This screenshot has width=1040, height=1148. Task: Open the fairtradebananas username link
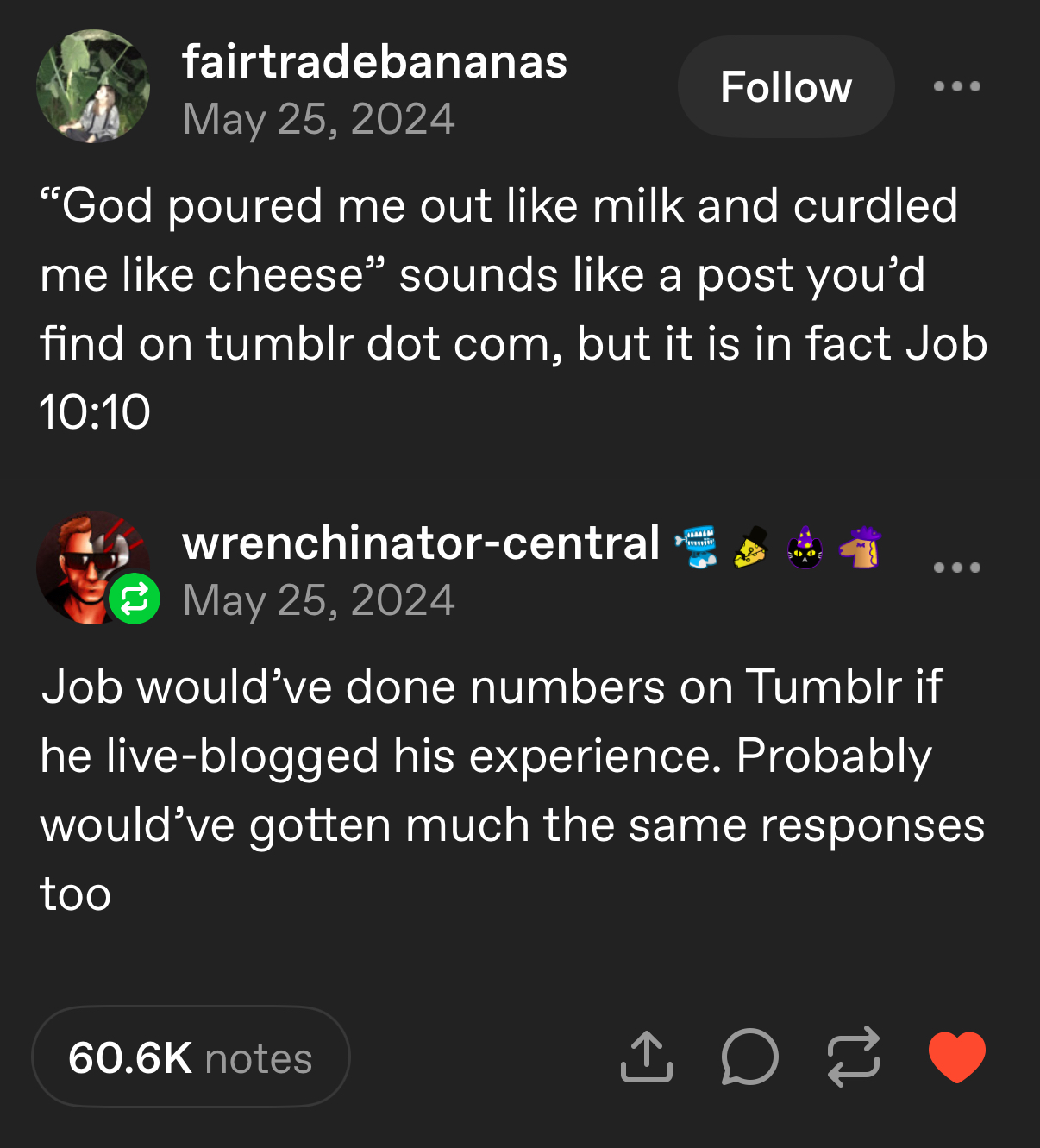coord(374,62)
